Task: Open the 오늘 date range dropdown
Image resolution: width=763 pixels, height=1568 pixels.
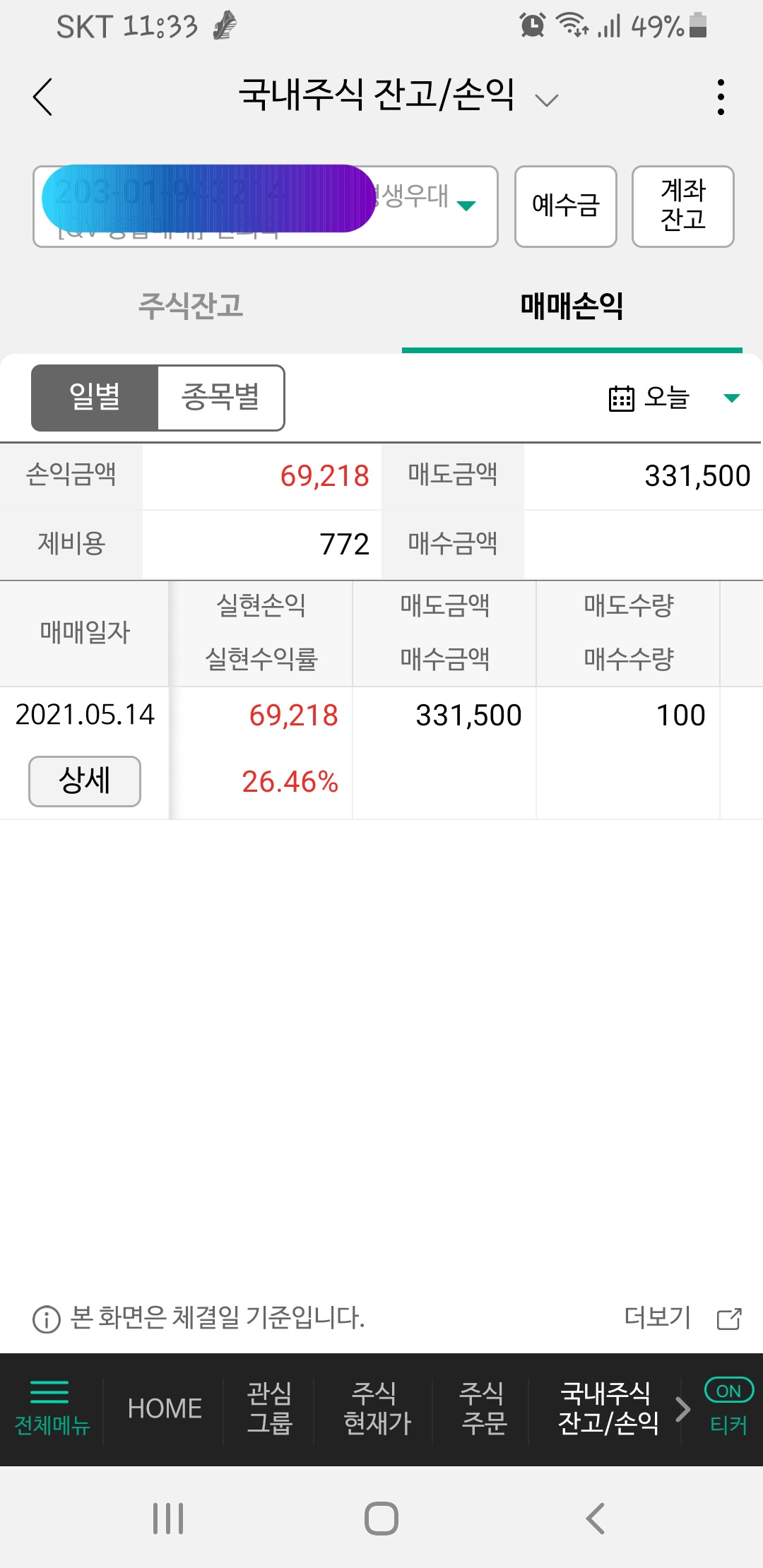Action: 731,398
